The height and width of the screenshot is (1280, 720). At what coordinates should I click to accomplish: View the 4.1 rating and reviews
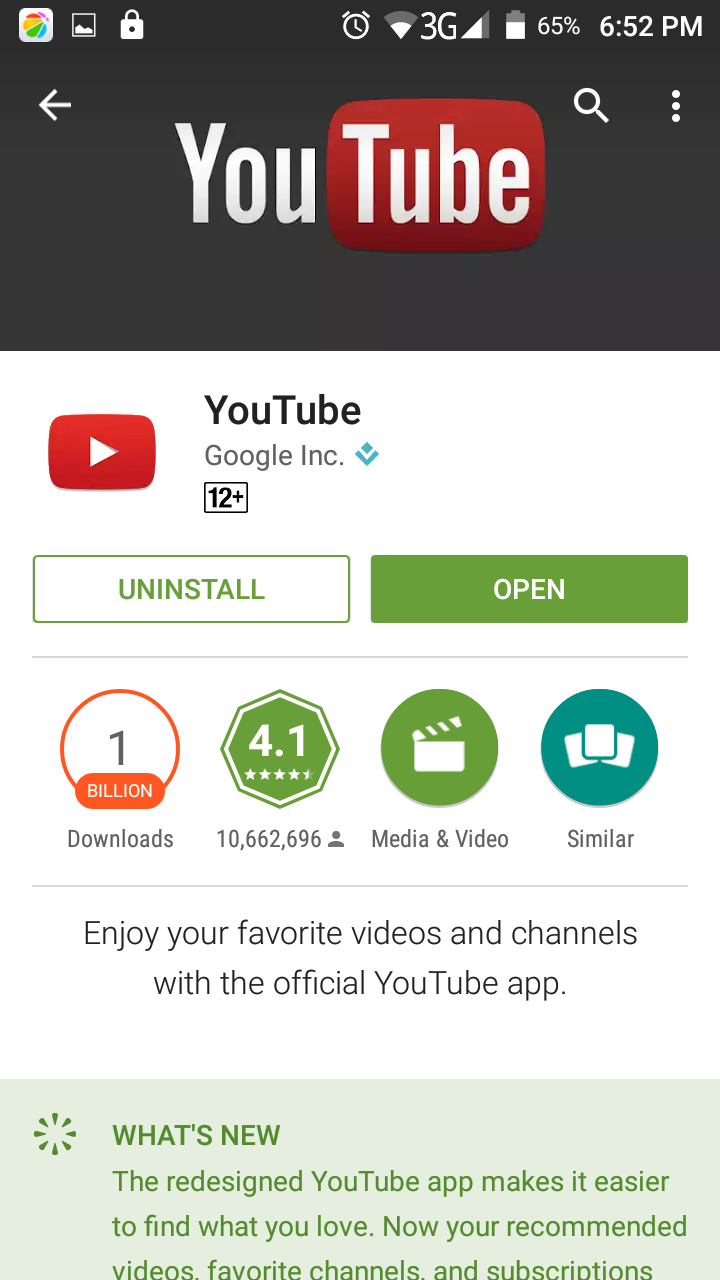tap(279, 749)
